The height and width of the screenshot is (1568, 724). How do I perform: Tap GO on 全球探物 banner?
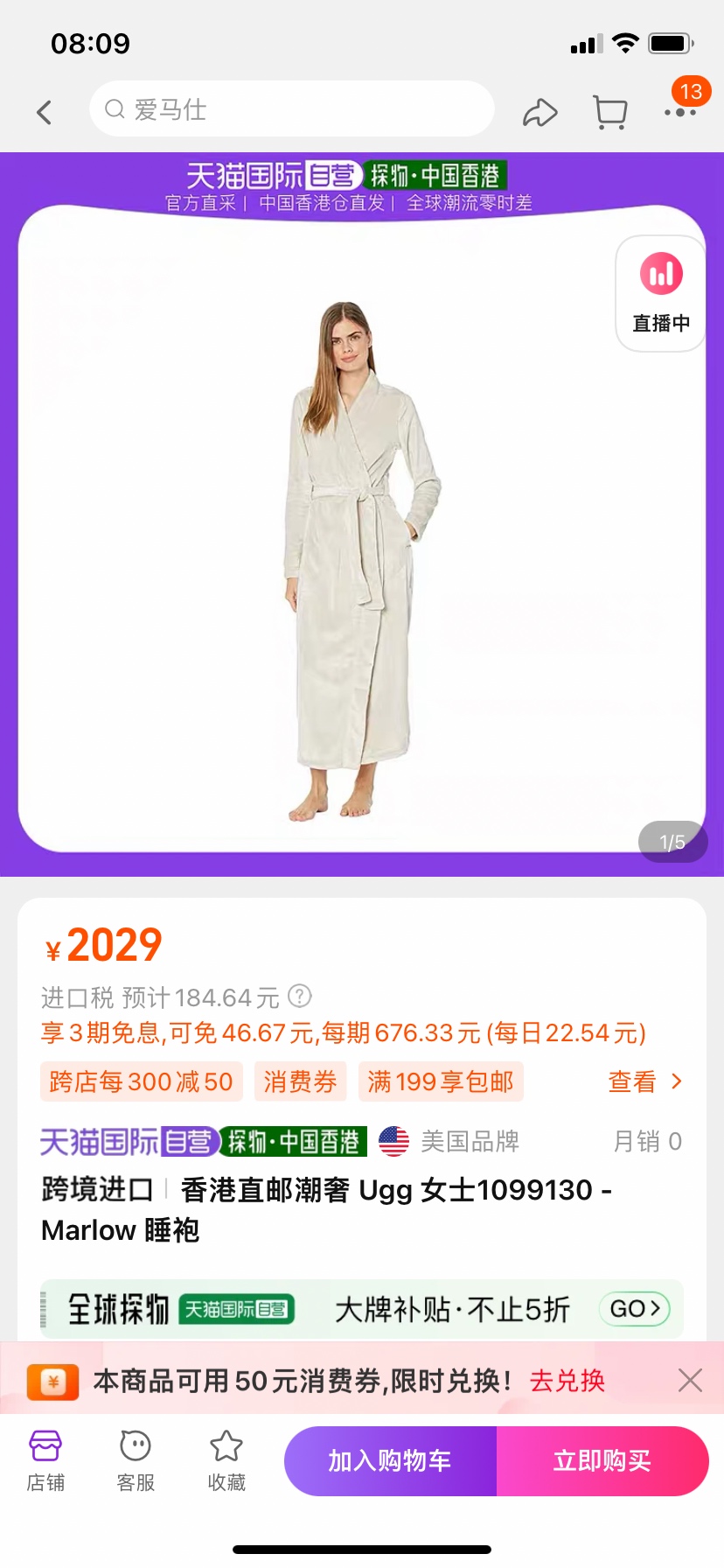(635, 1309)
